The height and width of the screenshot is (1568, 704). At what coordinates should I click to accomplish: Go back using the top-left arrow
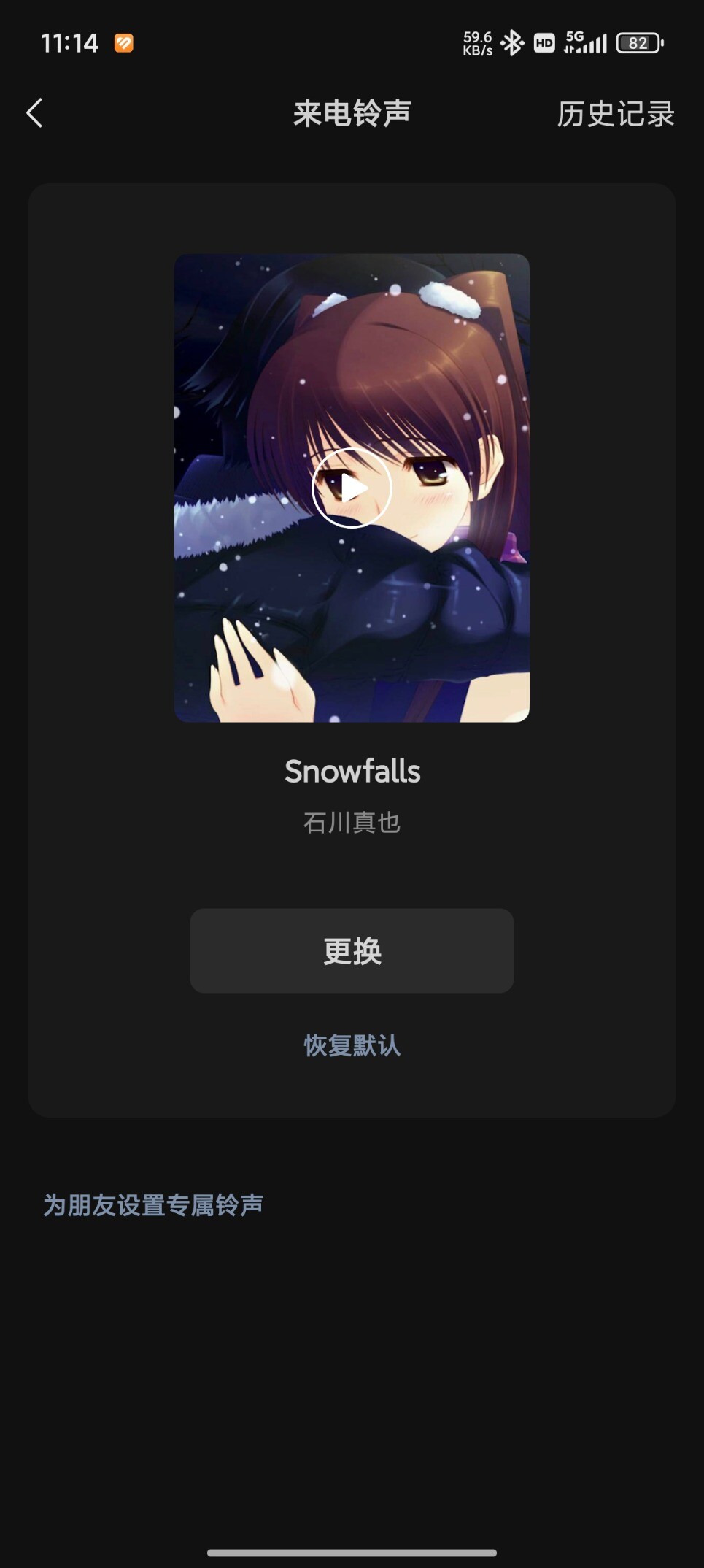pos(34,113)
